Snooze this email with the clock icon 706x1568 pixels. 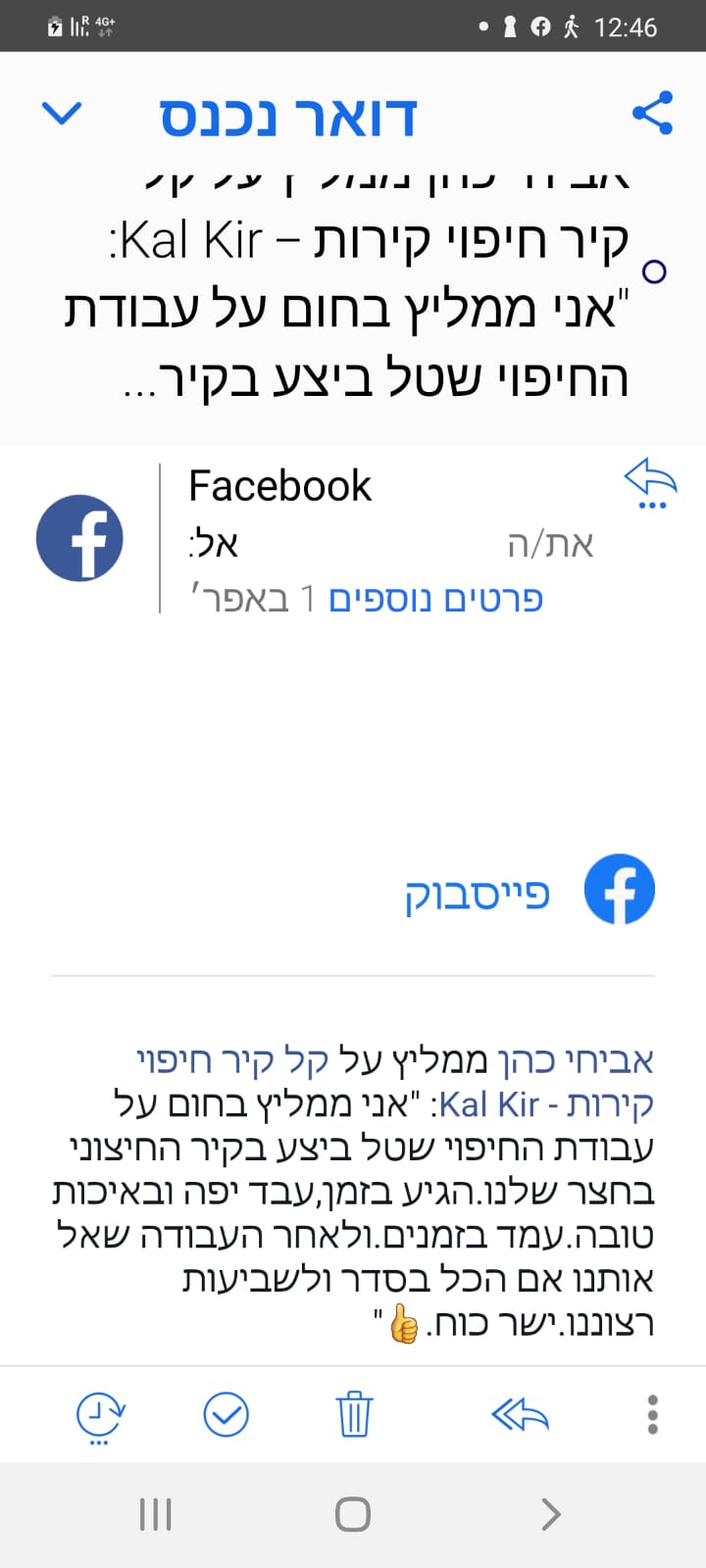(100, 1416)
